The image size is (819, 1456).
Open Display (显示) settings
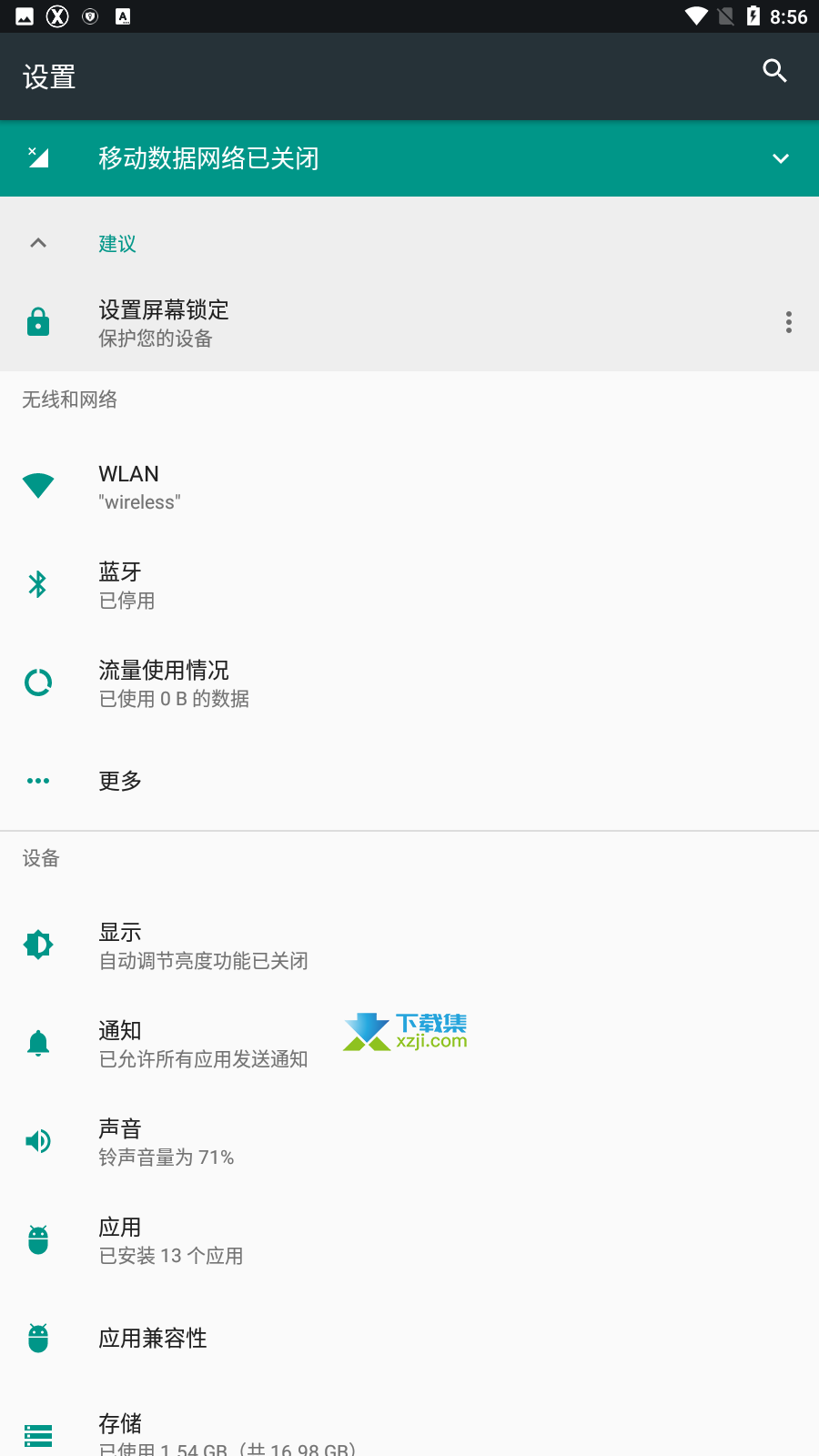pos(409,945)
